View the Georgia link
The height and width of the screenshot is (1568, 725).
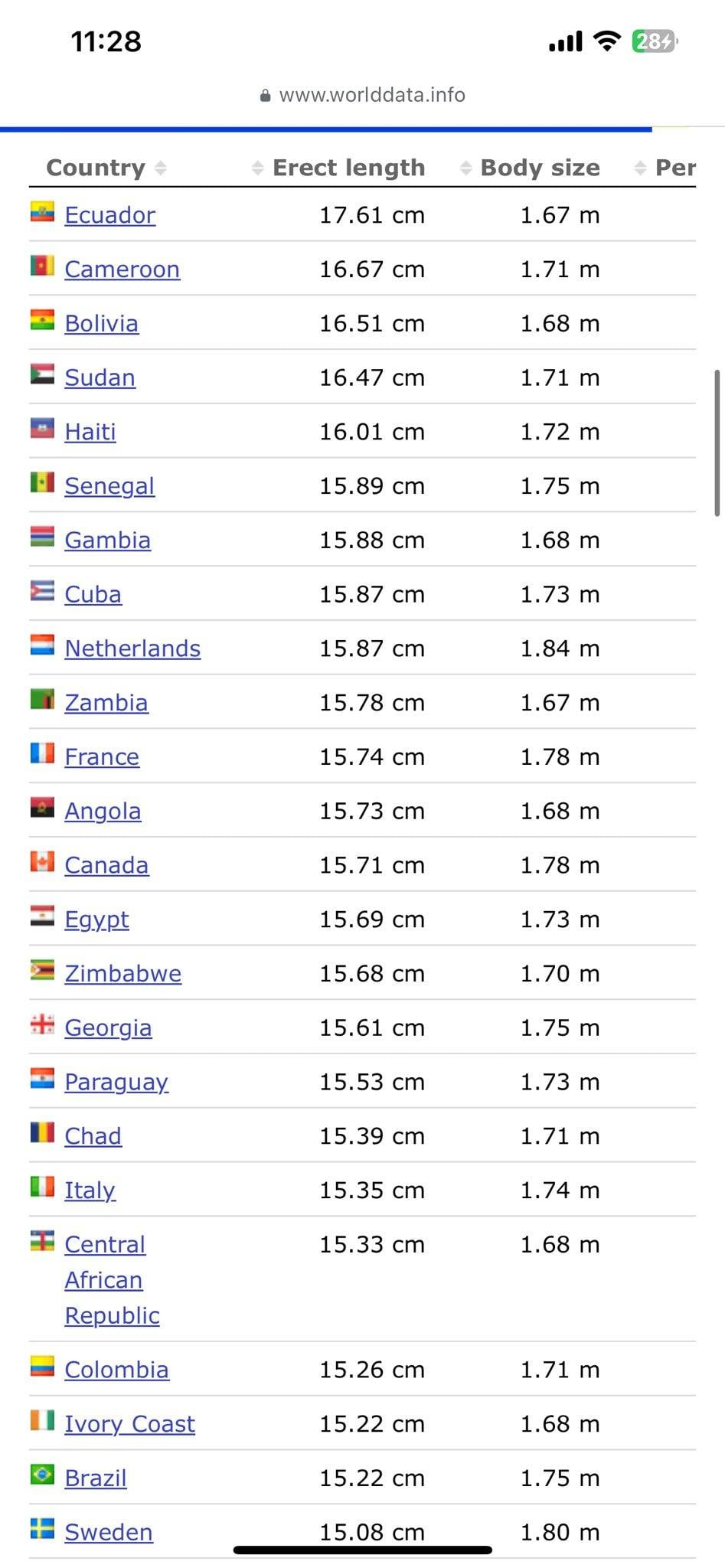click(108, 1028)
